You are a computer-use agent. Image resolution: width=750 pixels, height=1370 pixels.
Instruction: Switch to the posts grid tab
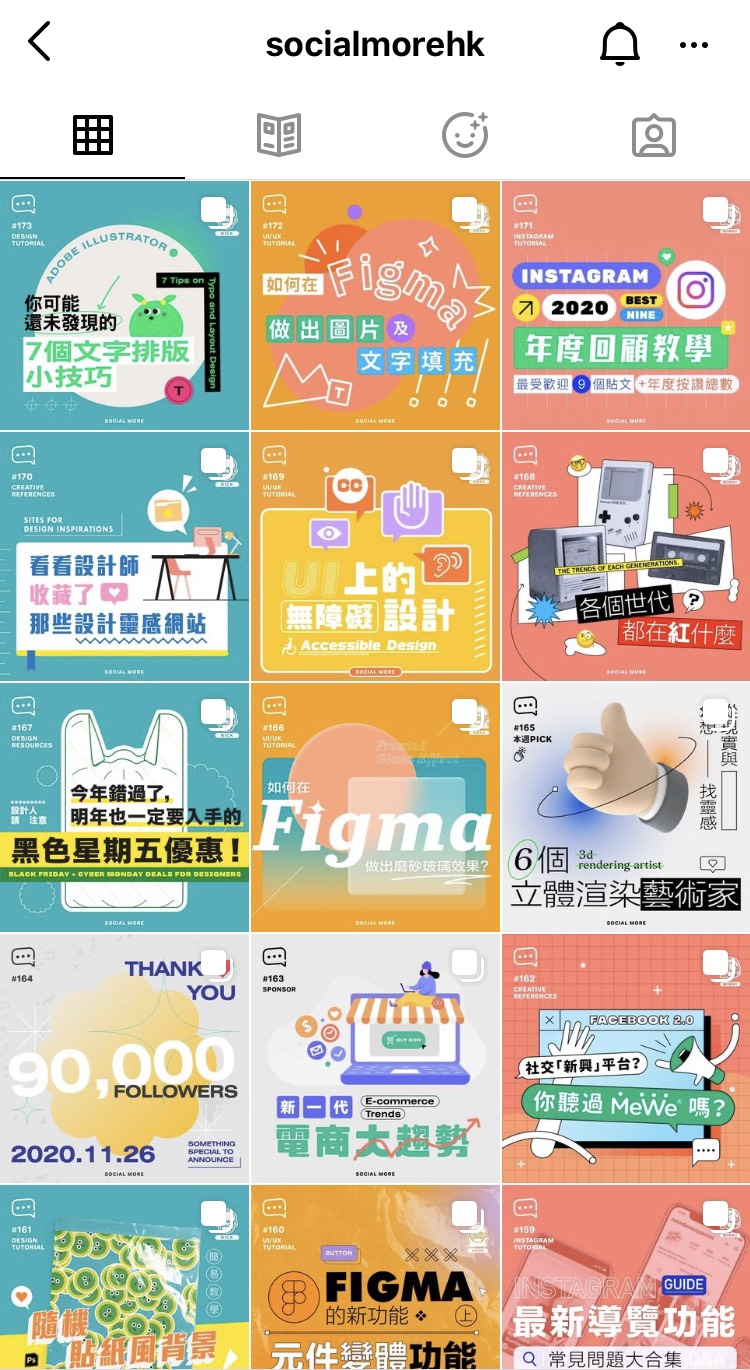pos(93,135)
